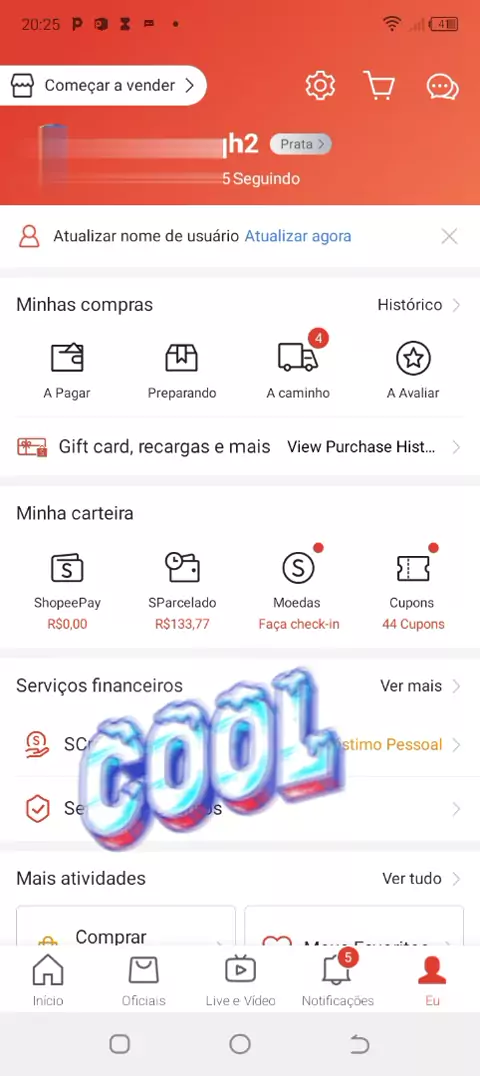Tap Ver mais in Serviços financeiros
480x1076 pixels.
coord(420,686)
